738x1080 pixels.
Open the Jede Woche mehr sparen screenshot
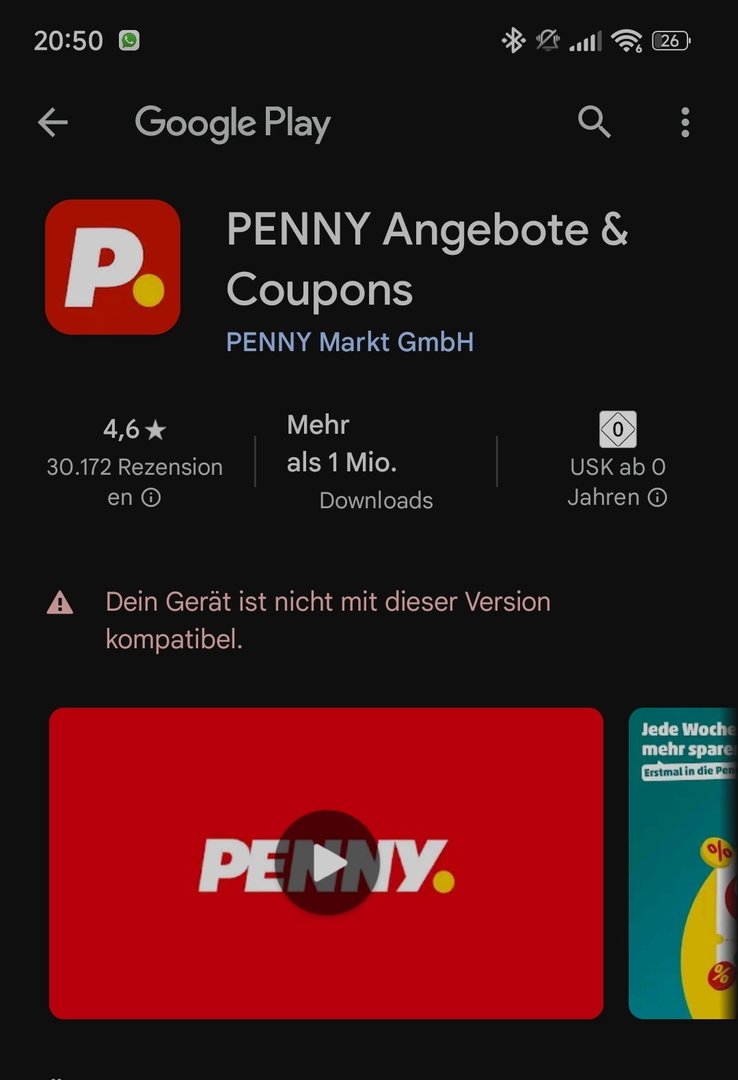pos(684,862)
